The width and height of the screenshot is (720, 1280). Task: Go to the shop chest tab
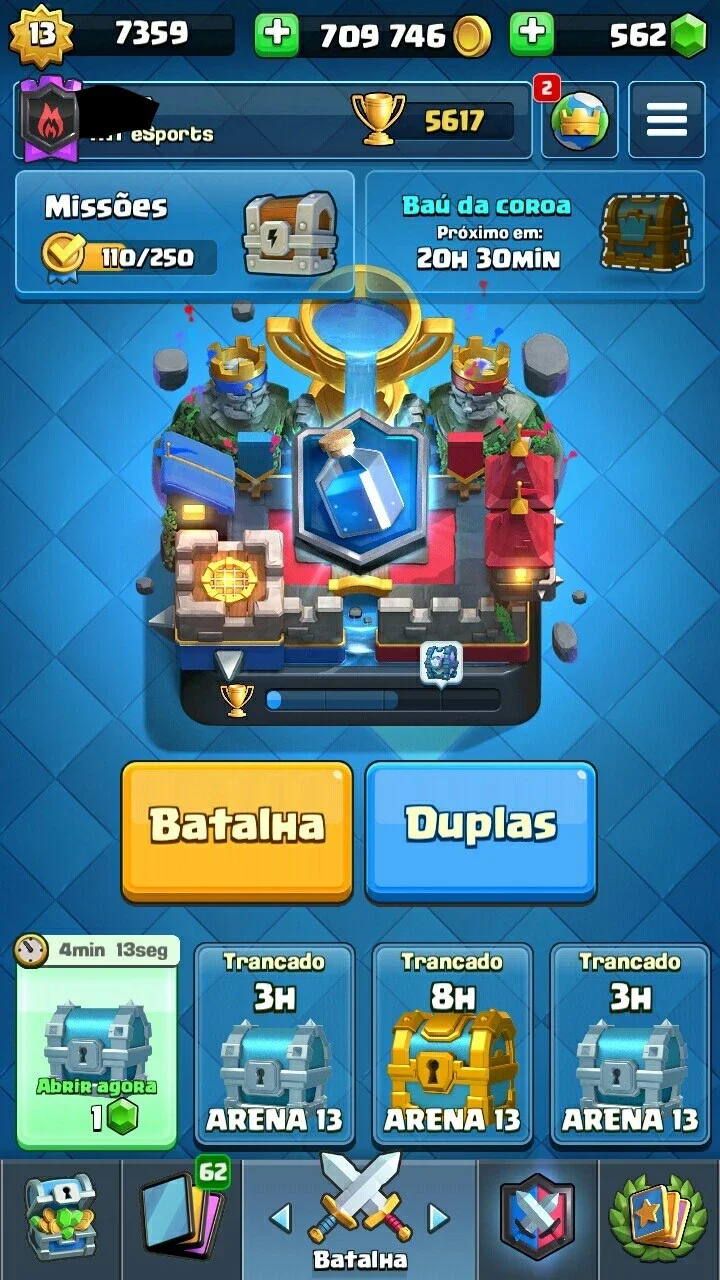pyautogui.click(x=60, y=1218)
